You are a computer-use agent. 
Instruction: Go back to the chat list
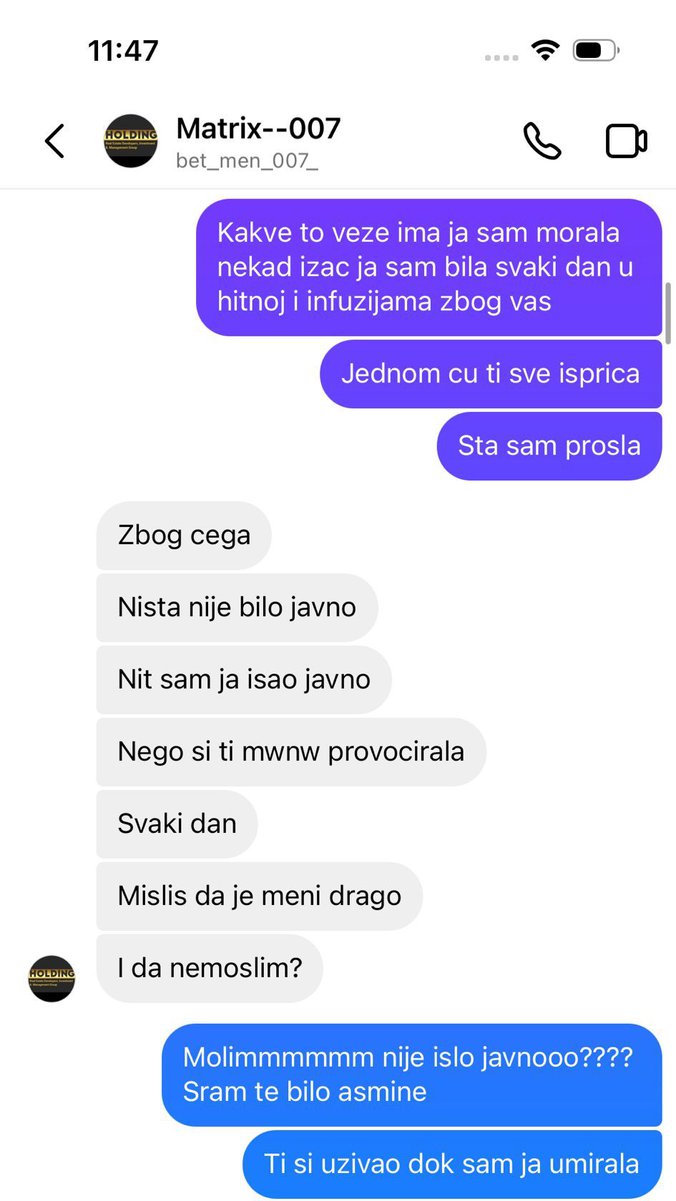(55, 141)
